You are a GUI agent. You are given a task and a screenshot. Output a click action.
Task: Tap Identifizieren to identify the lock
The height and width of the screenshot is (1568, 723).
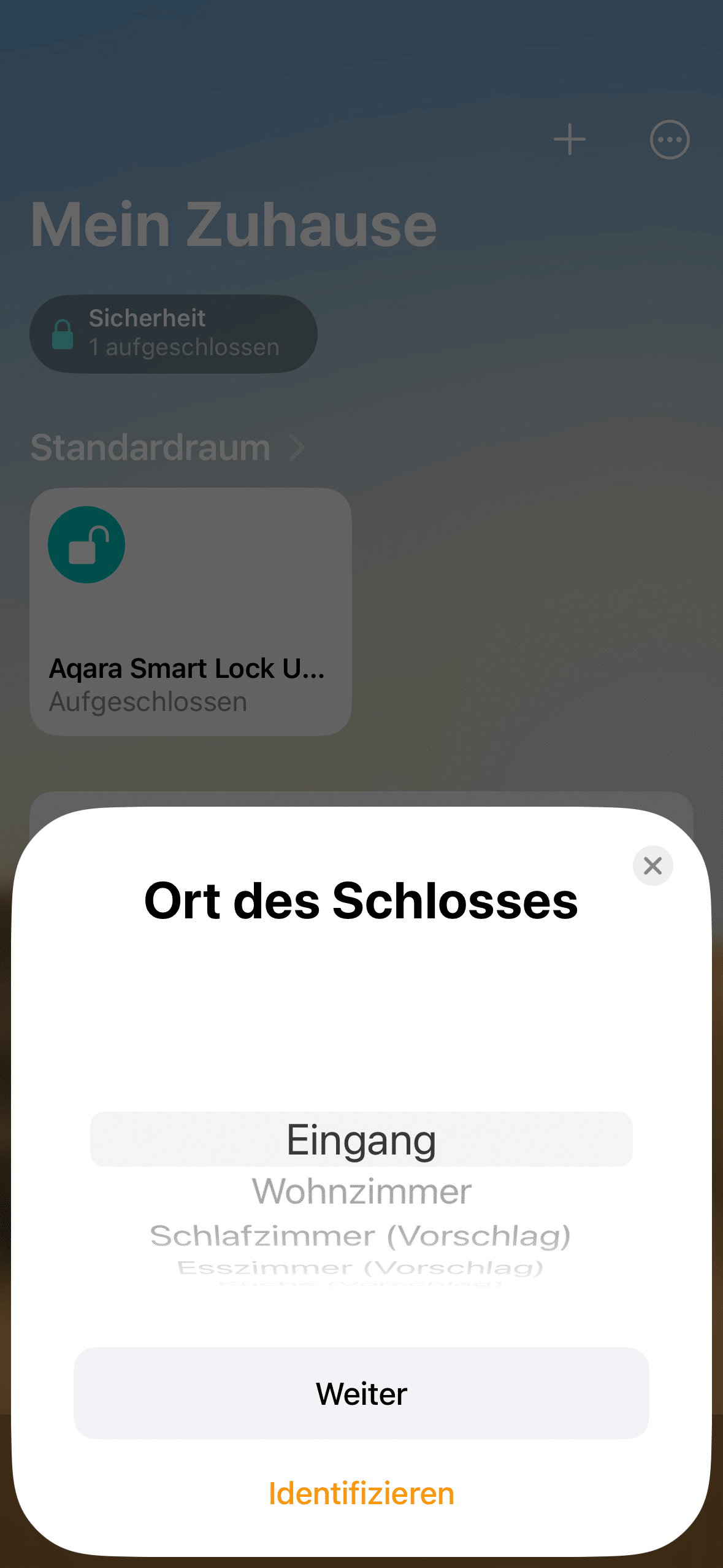tap(361, 1493)
